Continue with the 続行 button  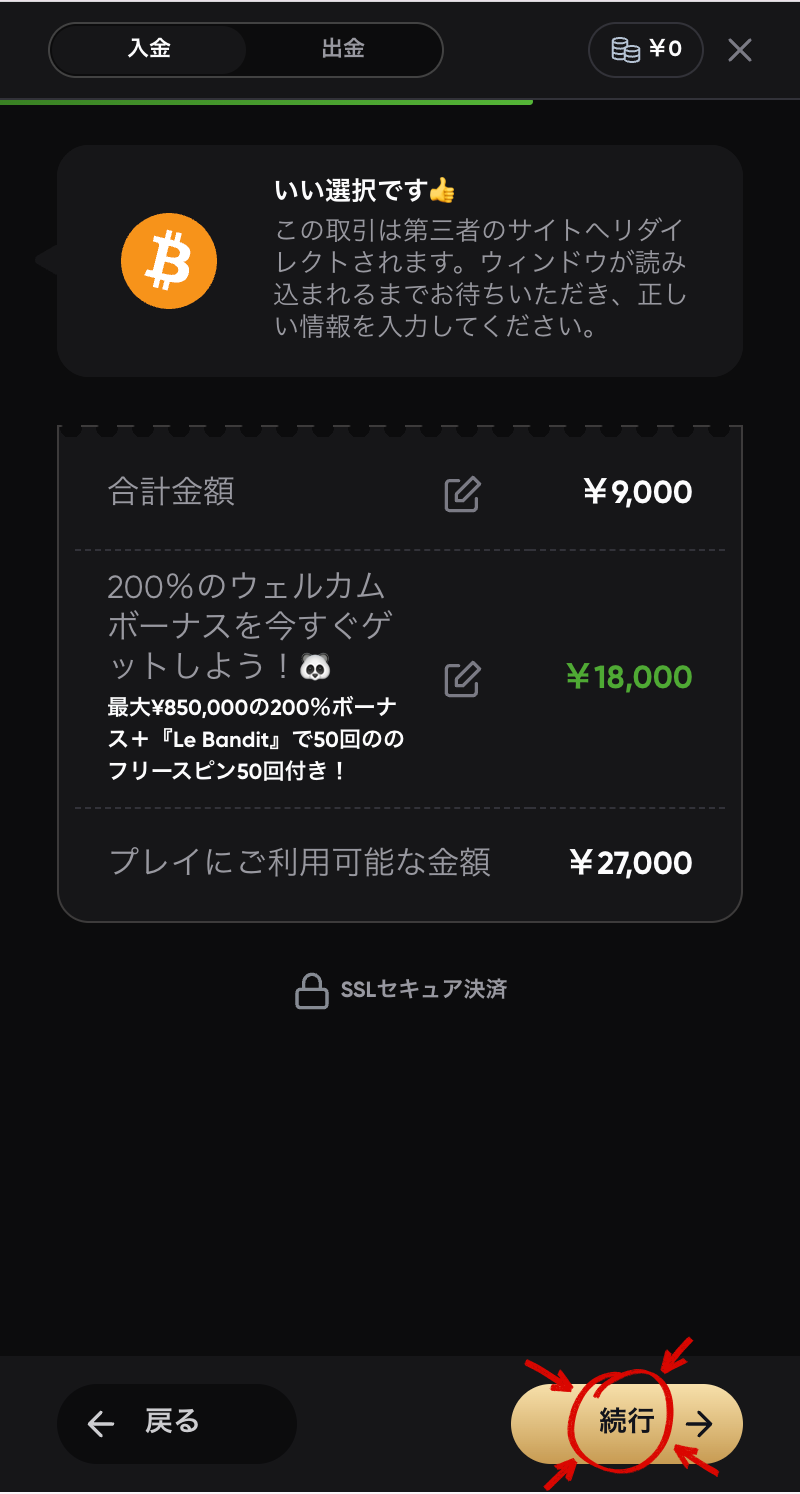(627, 1423)
